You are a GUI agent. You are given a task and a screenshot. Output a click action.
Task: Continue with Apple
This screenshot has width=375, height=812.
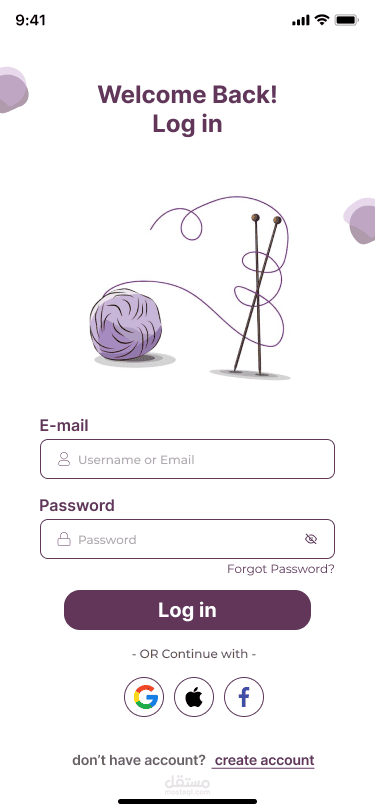coord(194,697)
